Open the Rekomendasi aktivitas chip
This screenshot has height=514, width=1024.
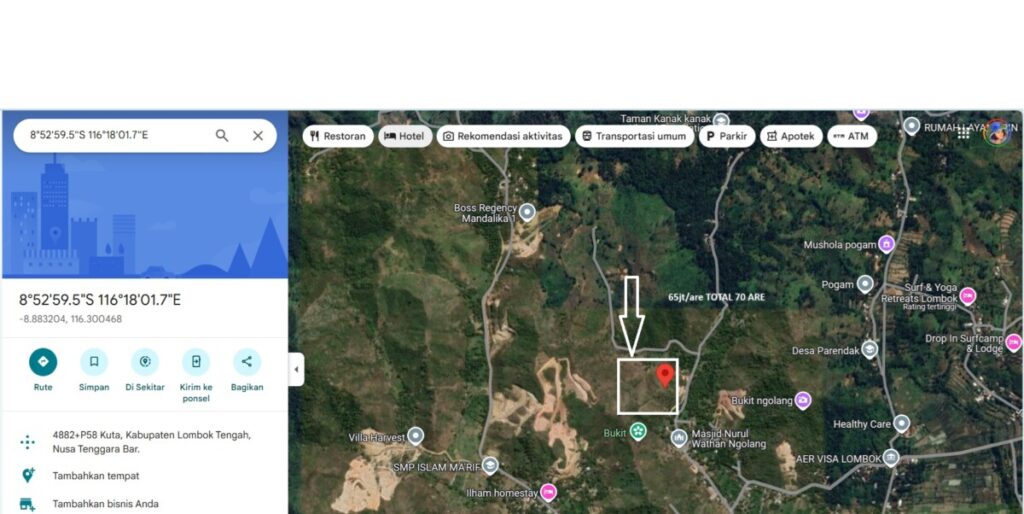click(x=504, y=136)
